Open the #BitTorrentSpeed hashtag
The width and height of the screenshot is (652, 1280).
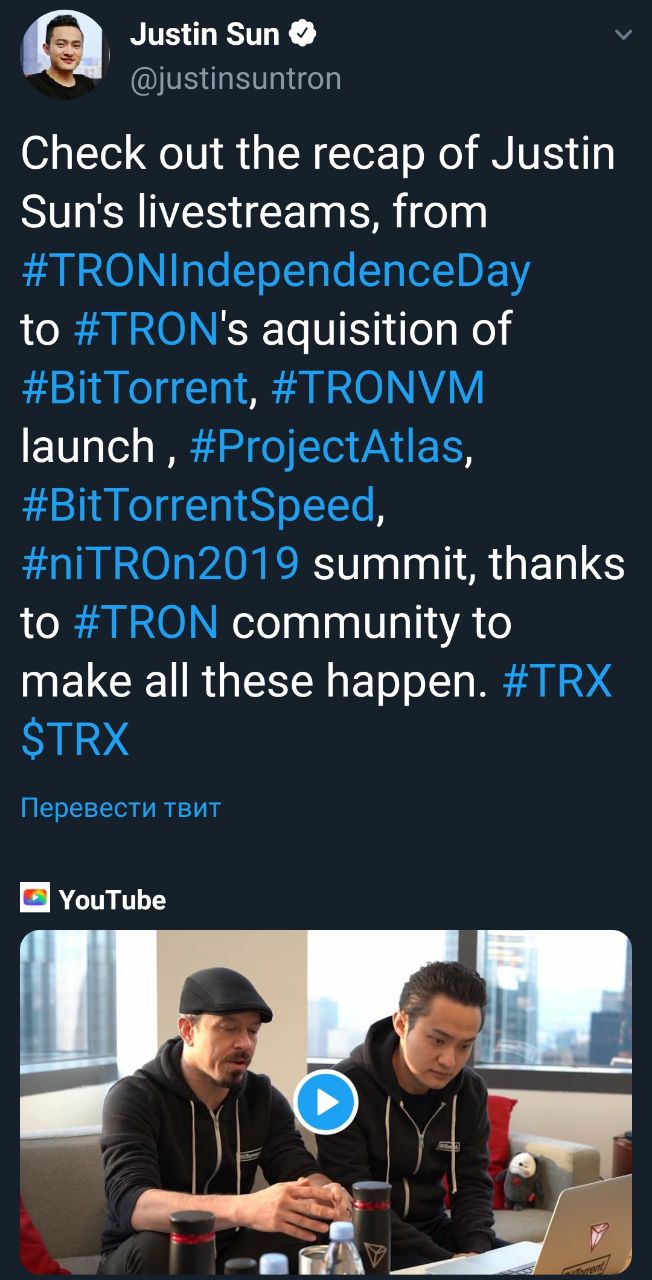click(198, 505)
